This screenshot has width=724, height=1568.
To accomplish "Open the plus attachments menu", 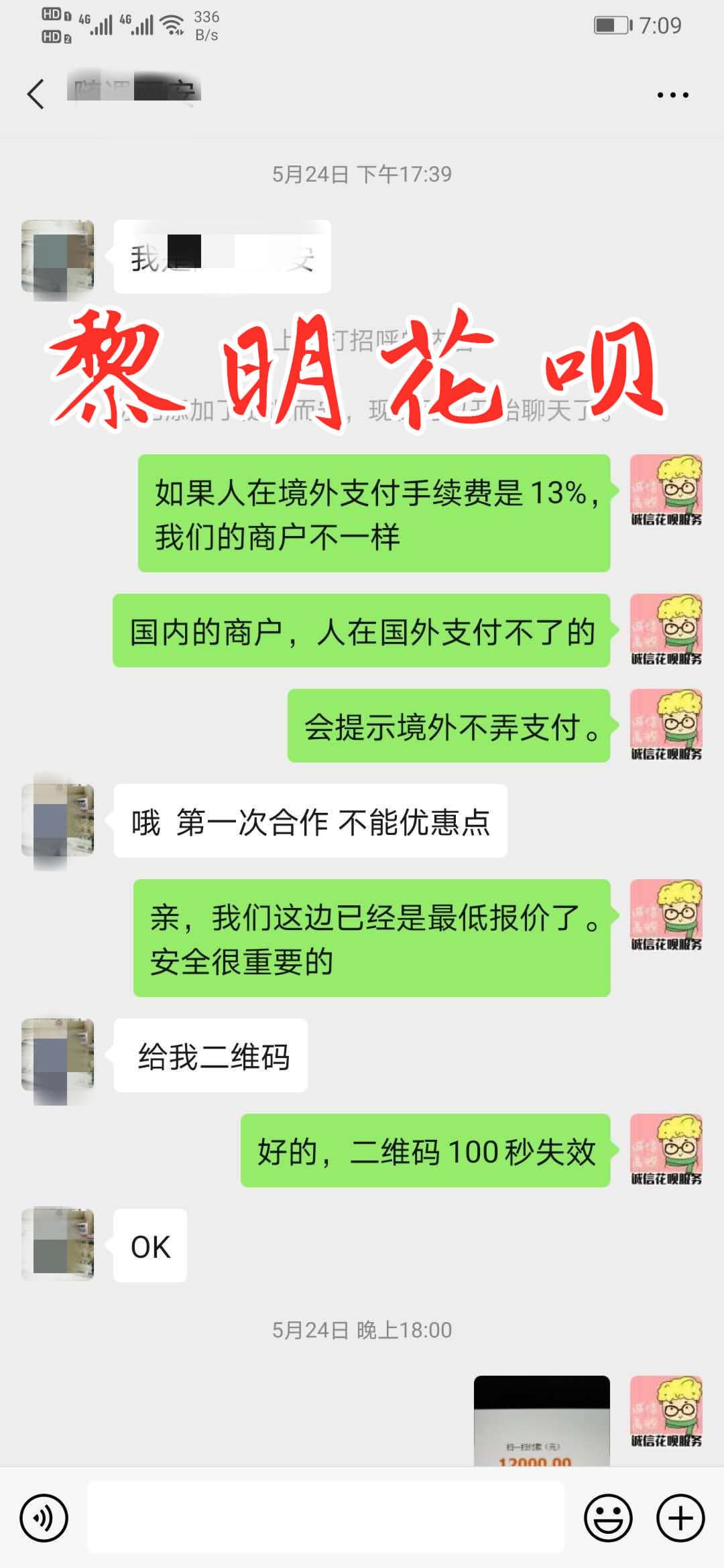I will click(x=680, y=1518).
